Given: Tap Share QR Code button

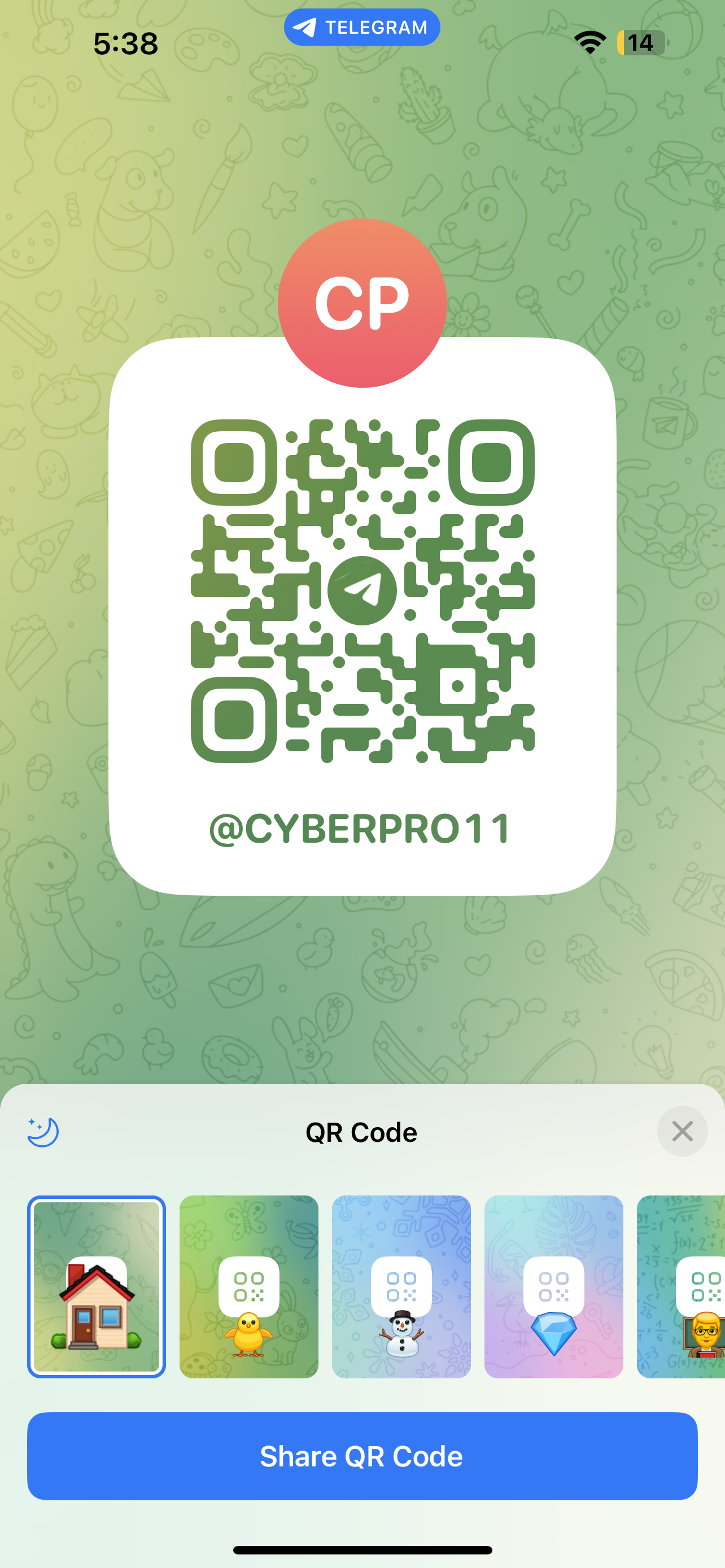Looking at the screenshot, I should pos(362,1456).
